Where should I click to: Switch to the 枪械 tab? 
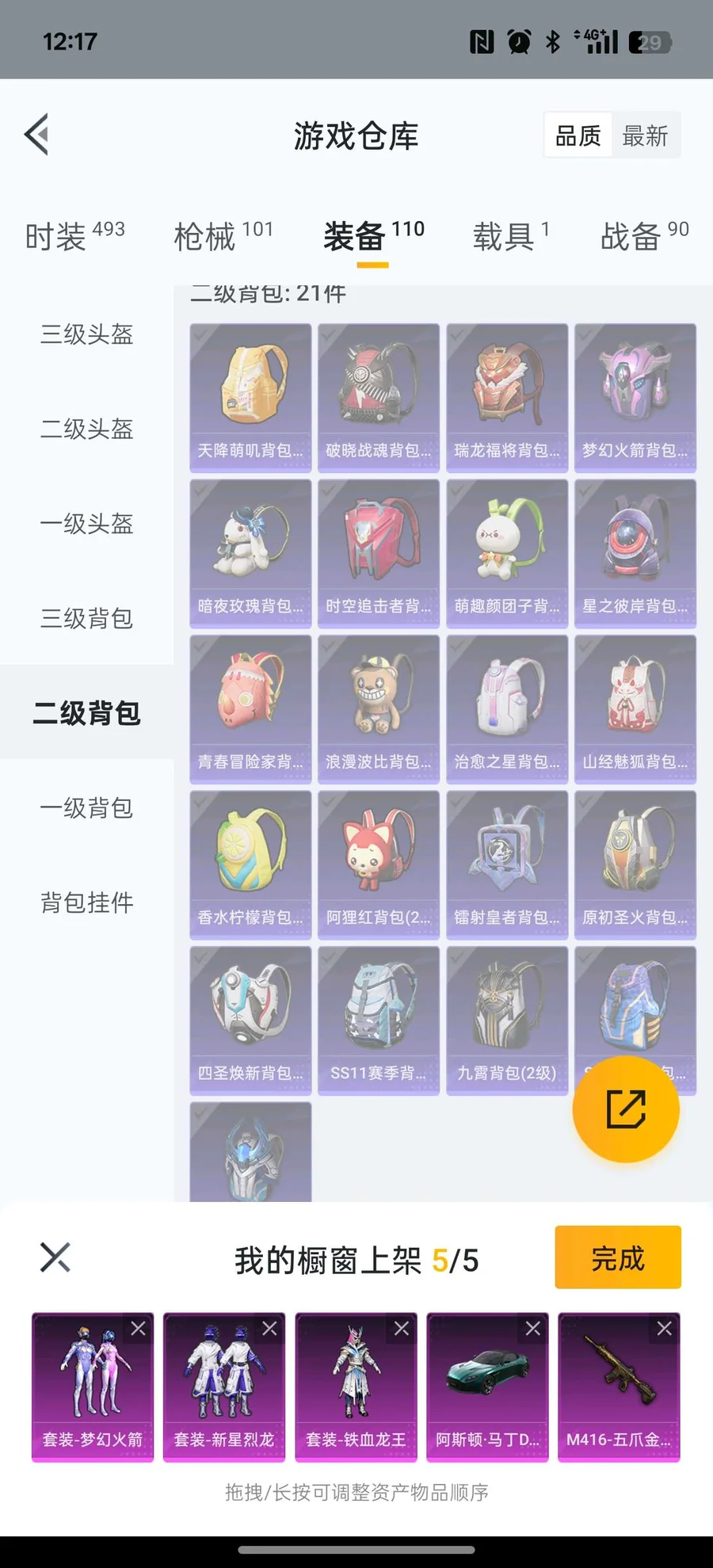(x=223, y=235)
